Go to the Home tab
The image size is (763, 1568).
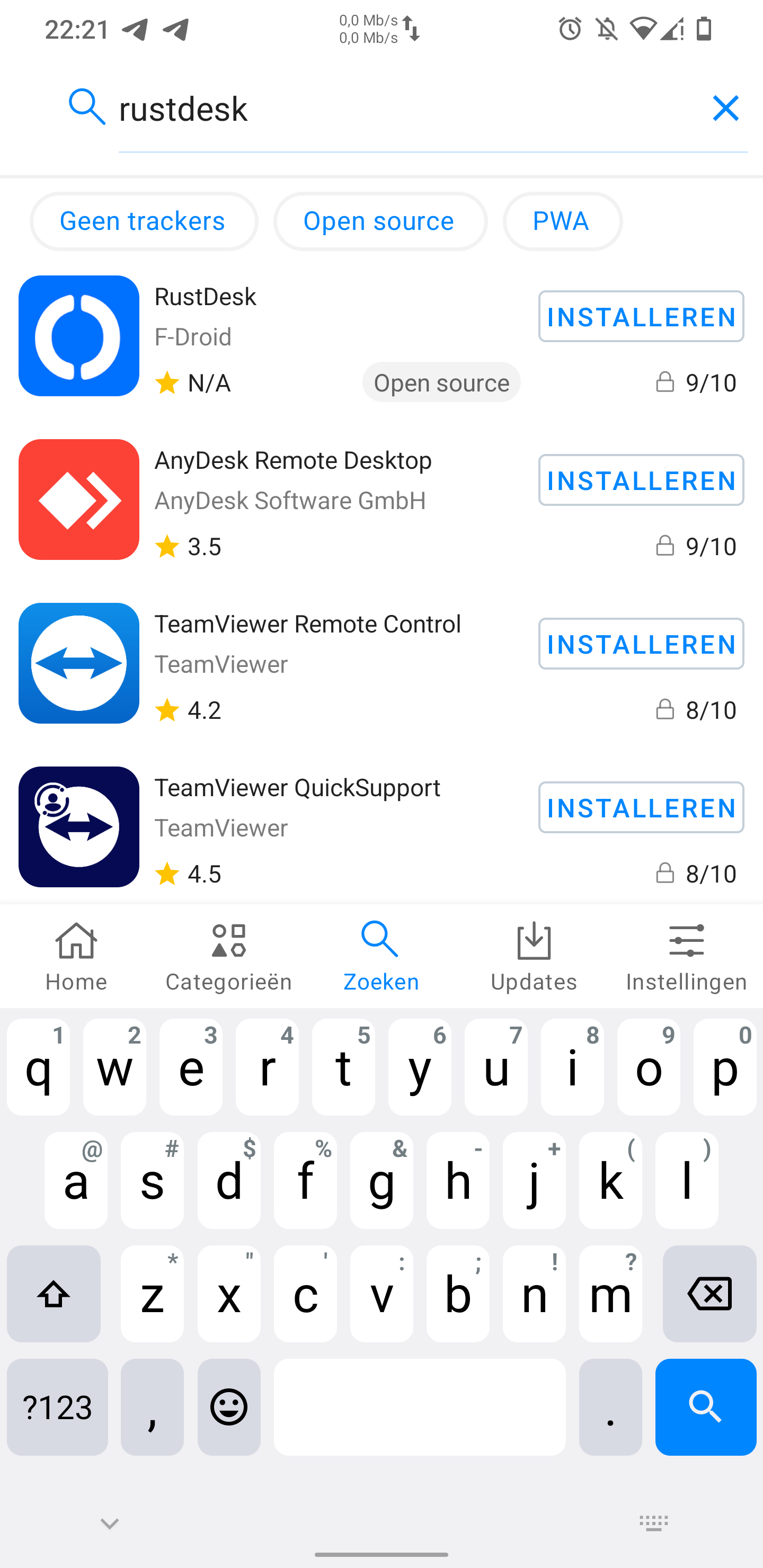click(x=76, y=956)
